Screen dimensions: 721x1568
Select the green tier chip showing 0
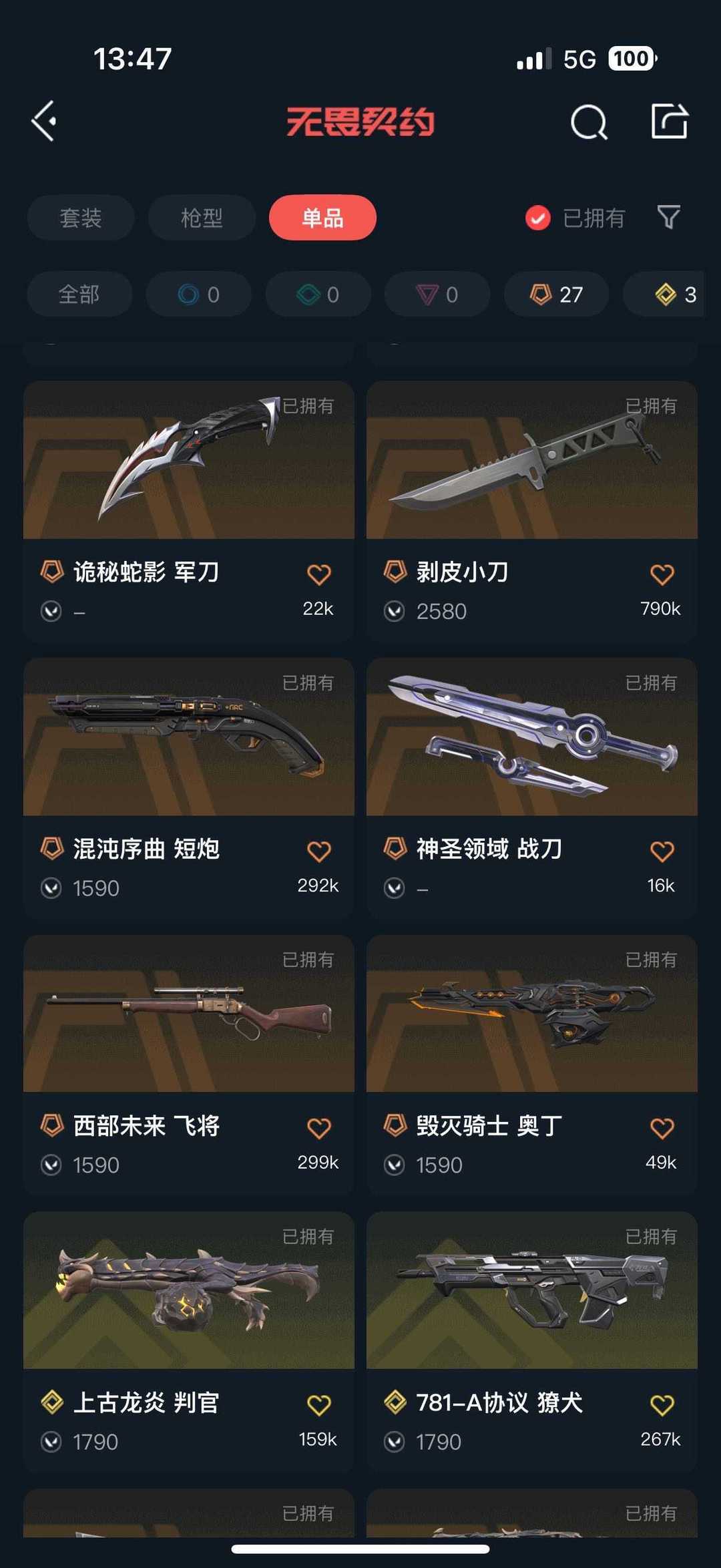click(318, 294)
